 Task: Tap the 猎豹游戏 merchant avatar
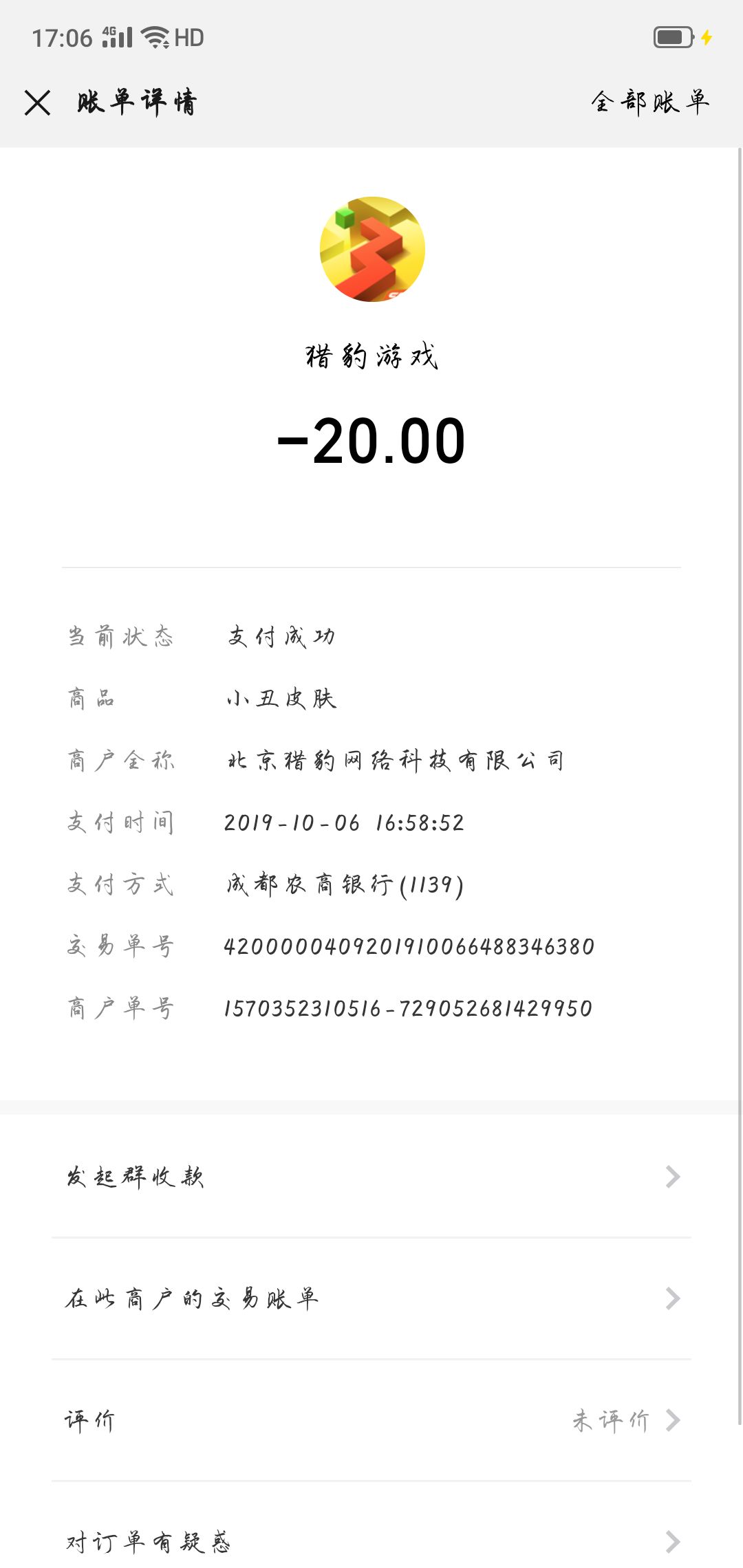[372, 249]
